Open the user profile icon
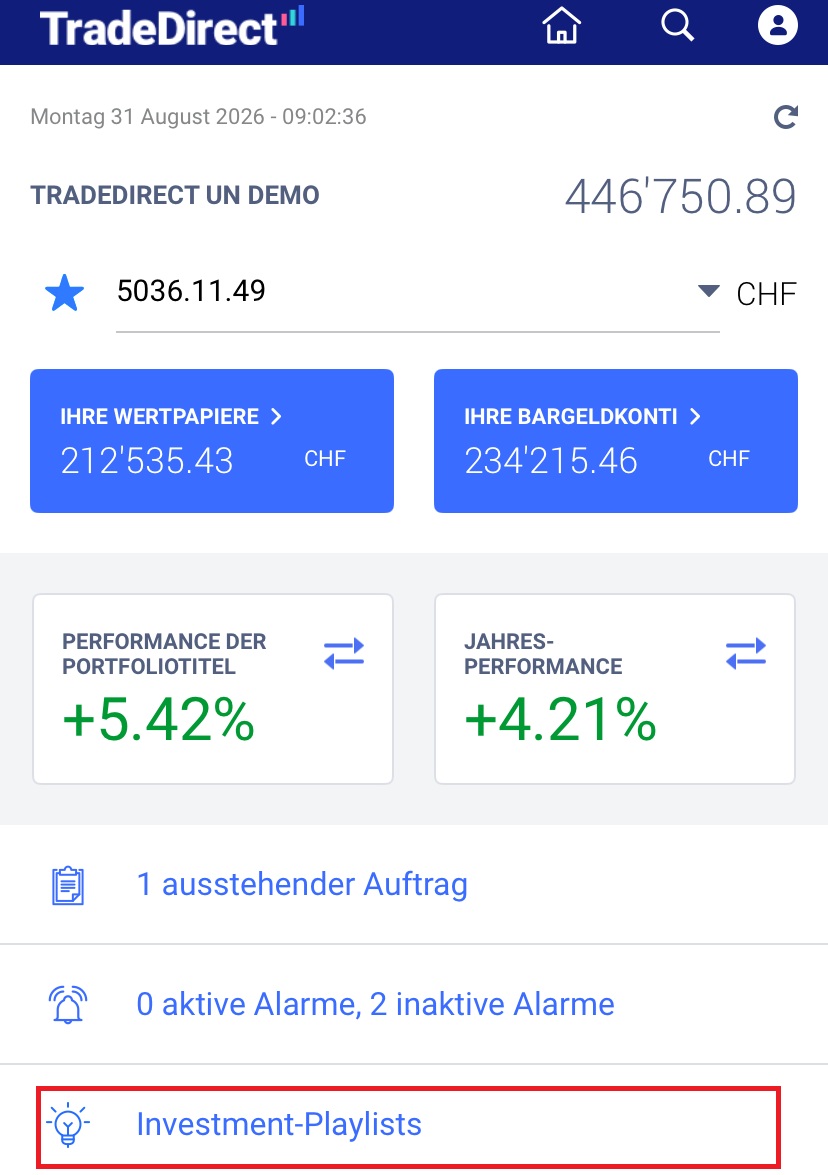Screen dimensions: 828x1175 point(778,25)
